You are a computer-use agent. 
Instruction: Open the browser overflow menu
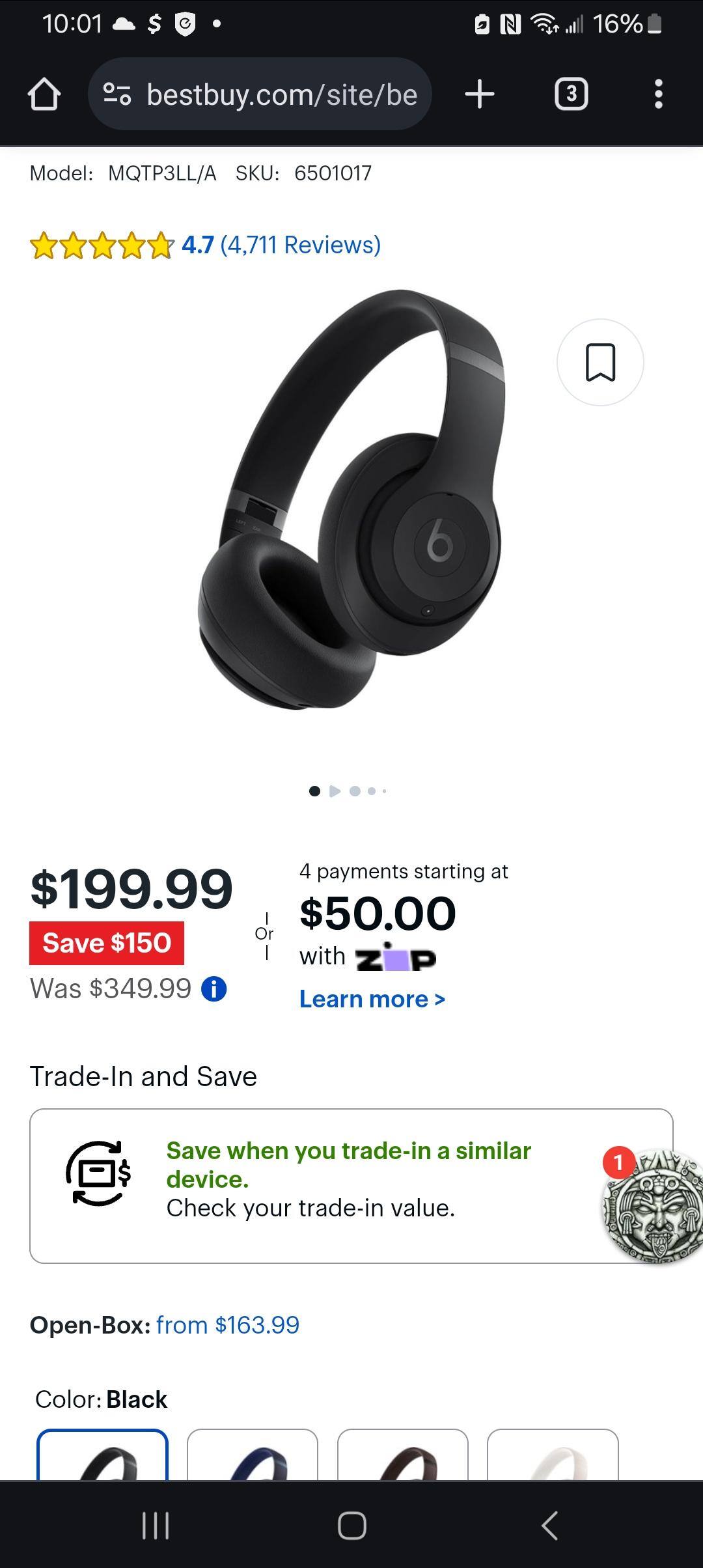[658, 94]
